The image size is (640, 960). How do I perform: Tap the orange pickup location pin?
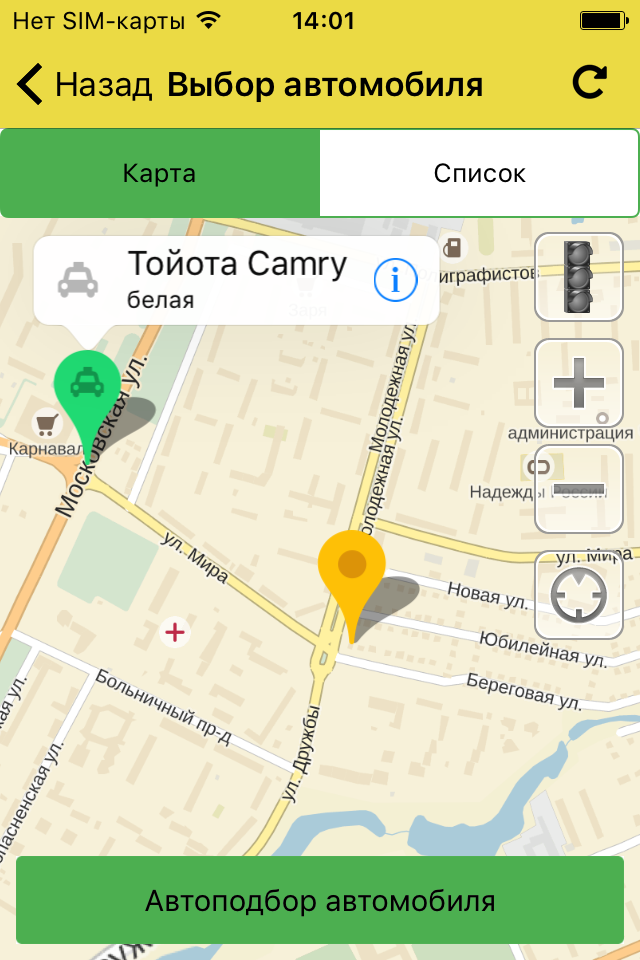coord(352,572)
